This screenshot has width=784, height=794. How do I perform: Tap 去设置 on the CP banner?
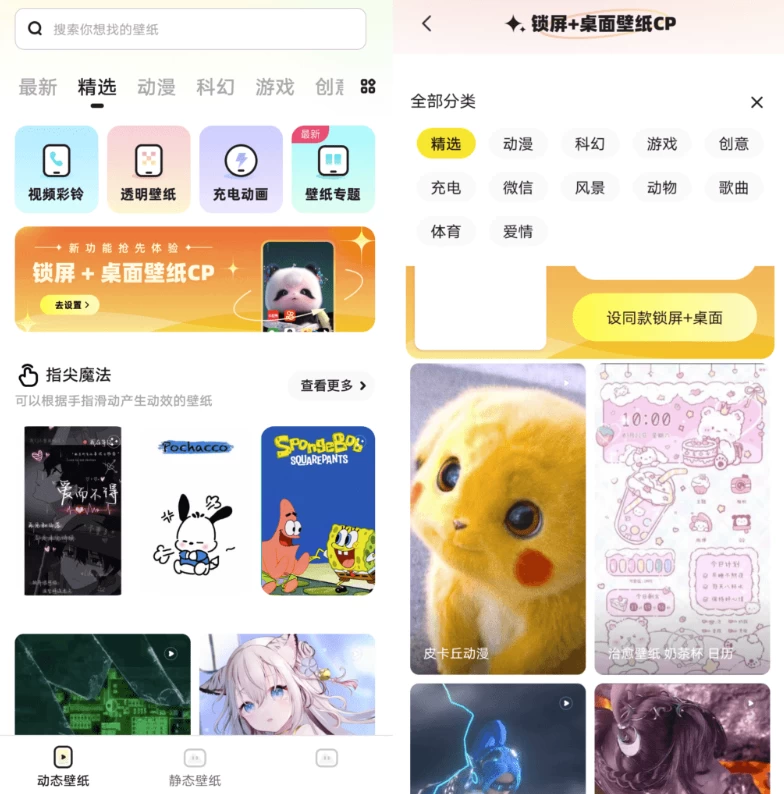[70, 305]
